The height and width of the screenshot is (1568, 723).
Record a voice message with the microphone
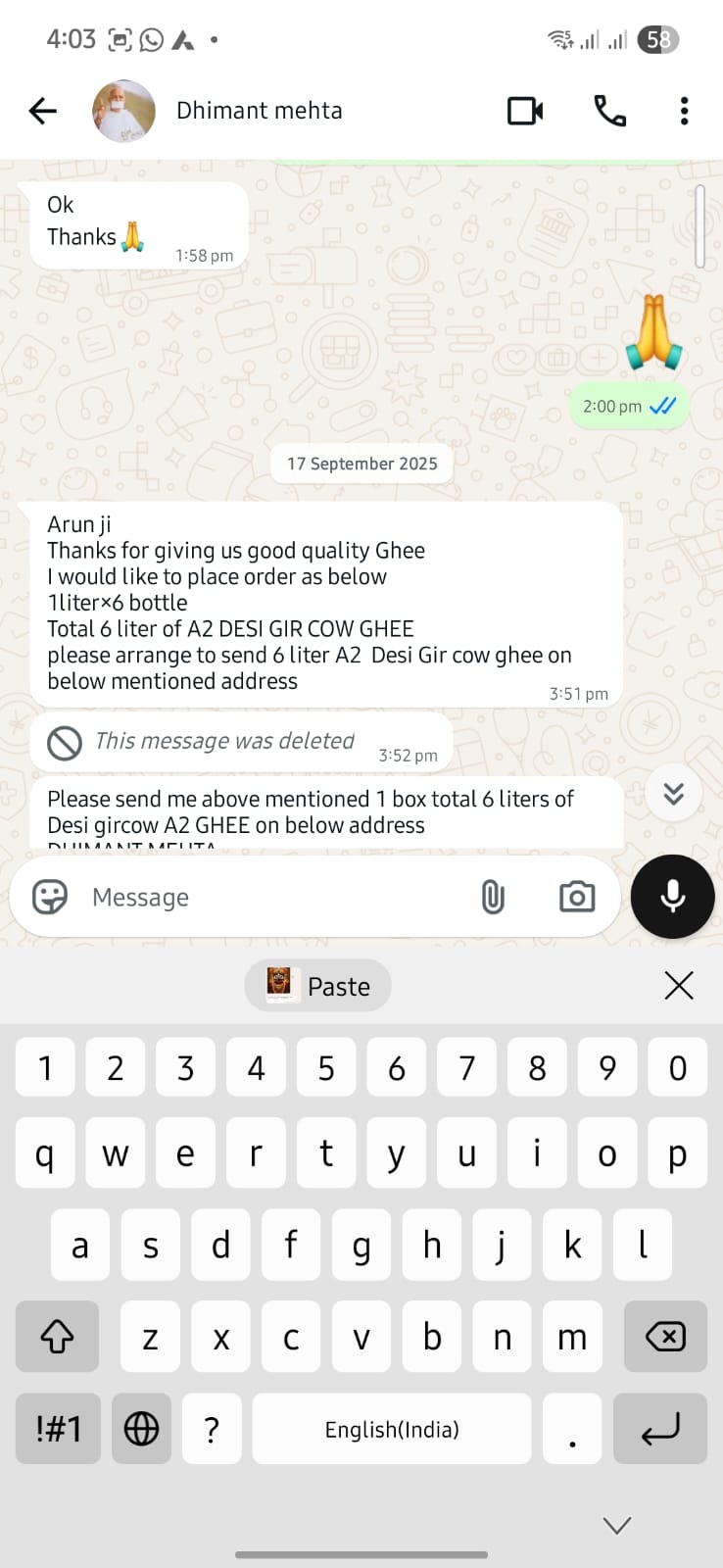pyautogui.click(x=672, y=897)
